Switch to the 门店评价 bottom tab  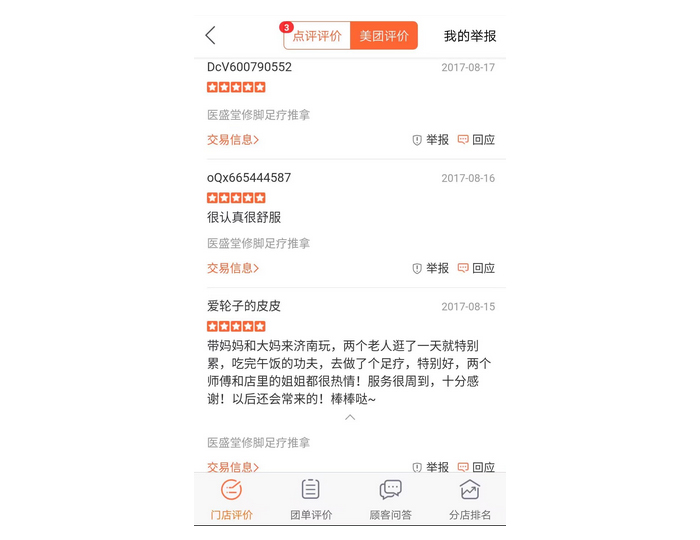point(231,500)
